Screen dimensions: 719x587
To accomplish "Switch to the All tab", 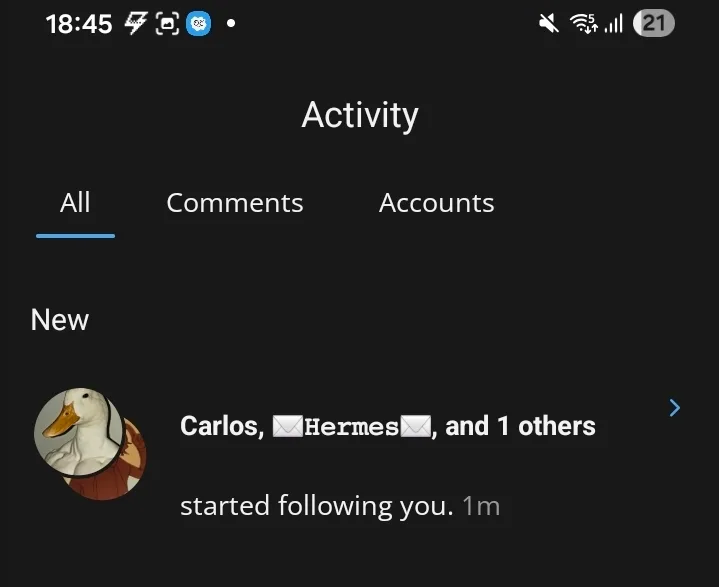I will tap(75, 203).
